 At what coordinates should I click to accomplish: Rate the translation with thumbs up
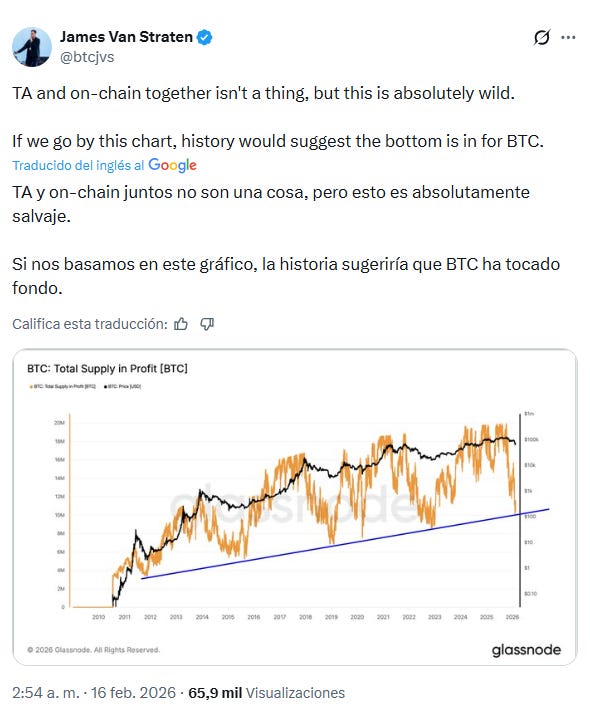[181, 324]
